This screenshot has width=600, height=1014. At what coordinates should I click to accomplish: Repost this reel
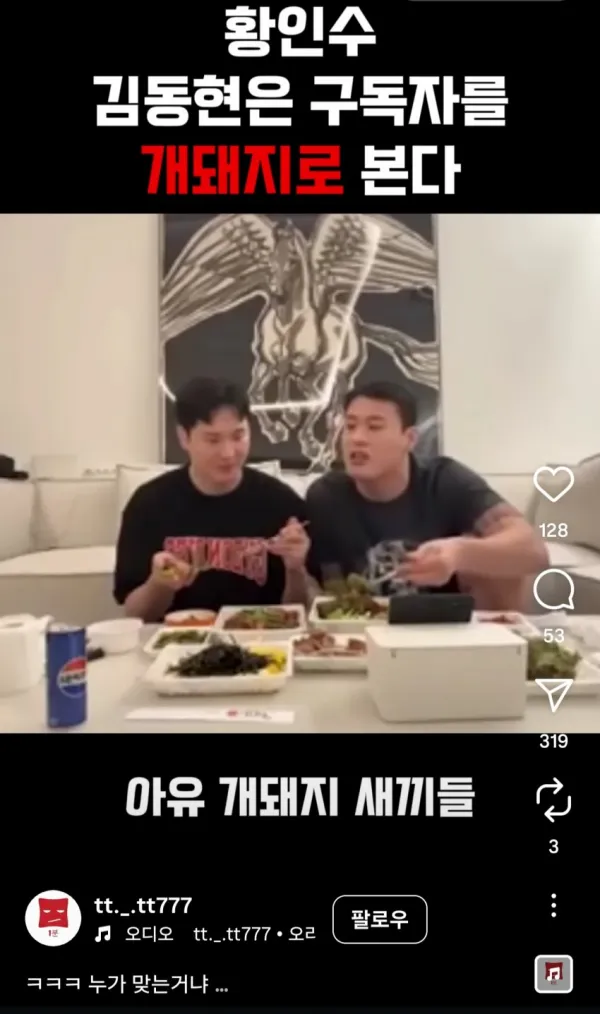[x=553, y=800]
